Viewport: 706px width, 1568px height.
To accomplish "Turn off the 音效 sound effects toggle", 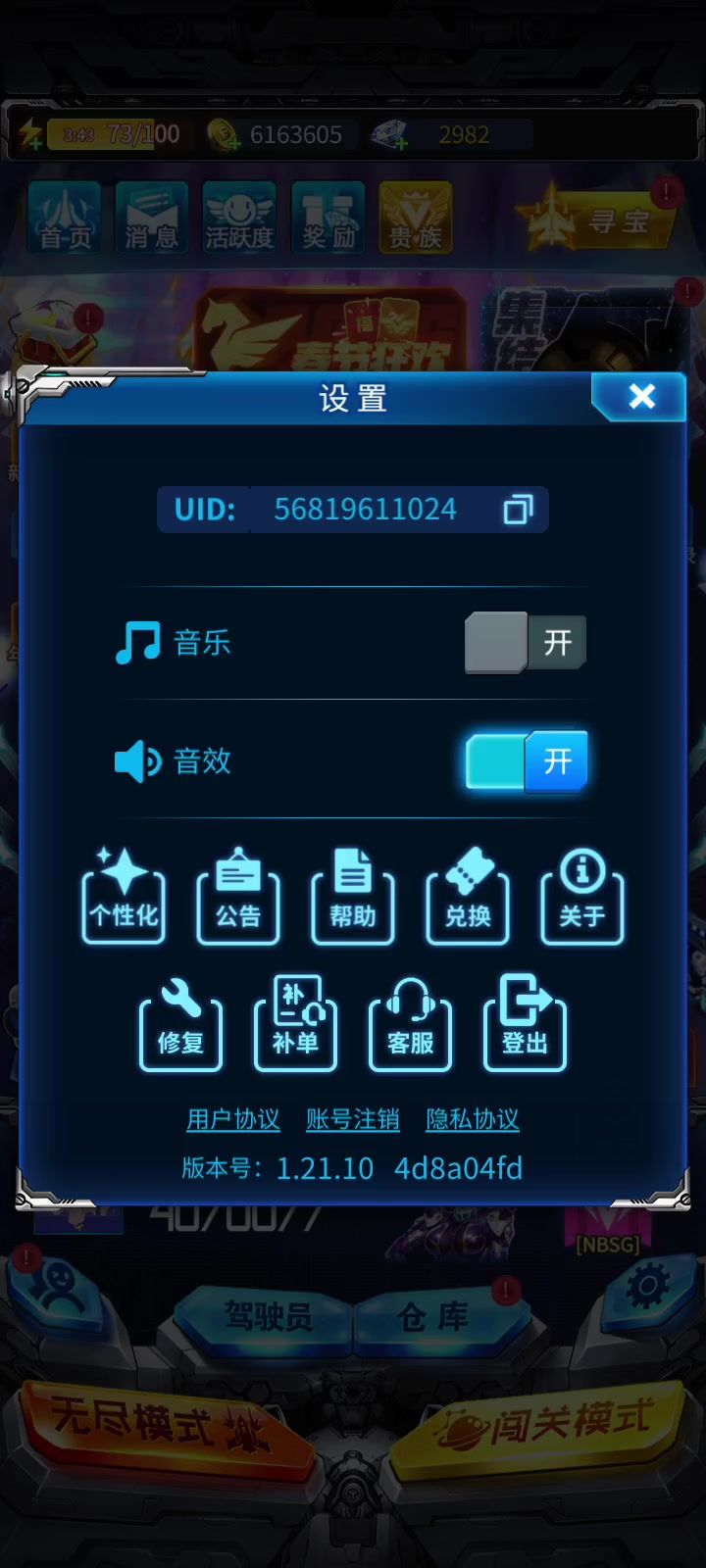I will [526, 760].
